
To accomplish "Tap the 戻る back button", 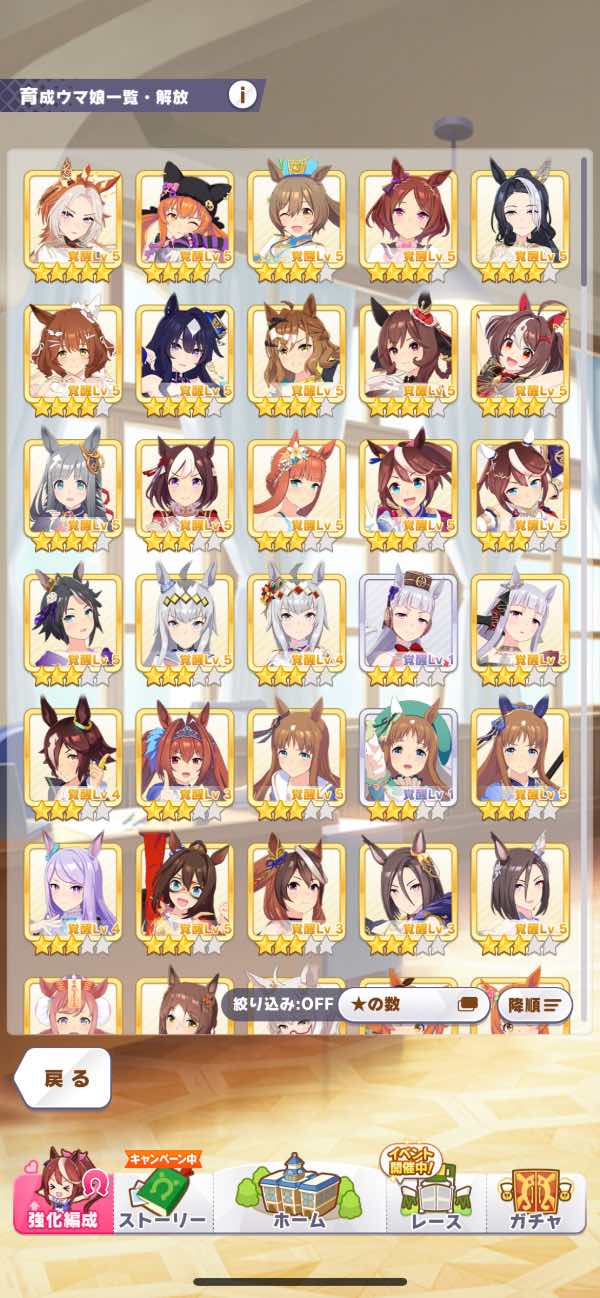I will coord(63,1078).
